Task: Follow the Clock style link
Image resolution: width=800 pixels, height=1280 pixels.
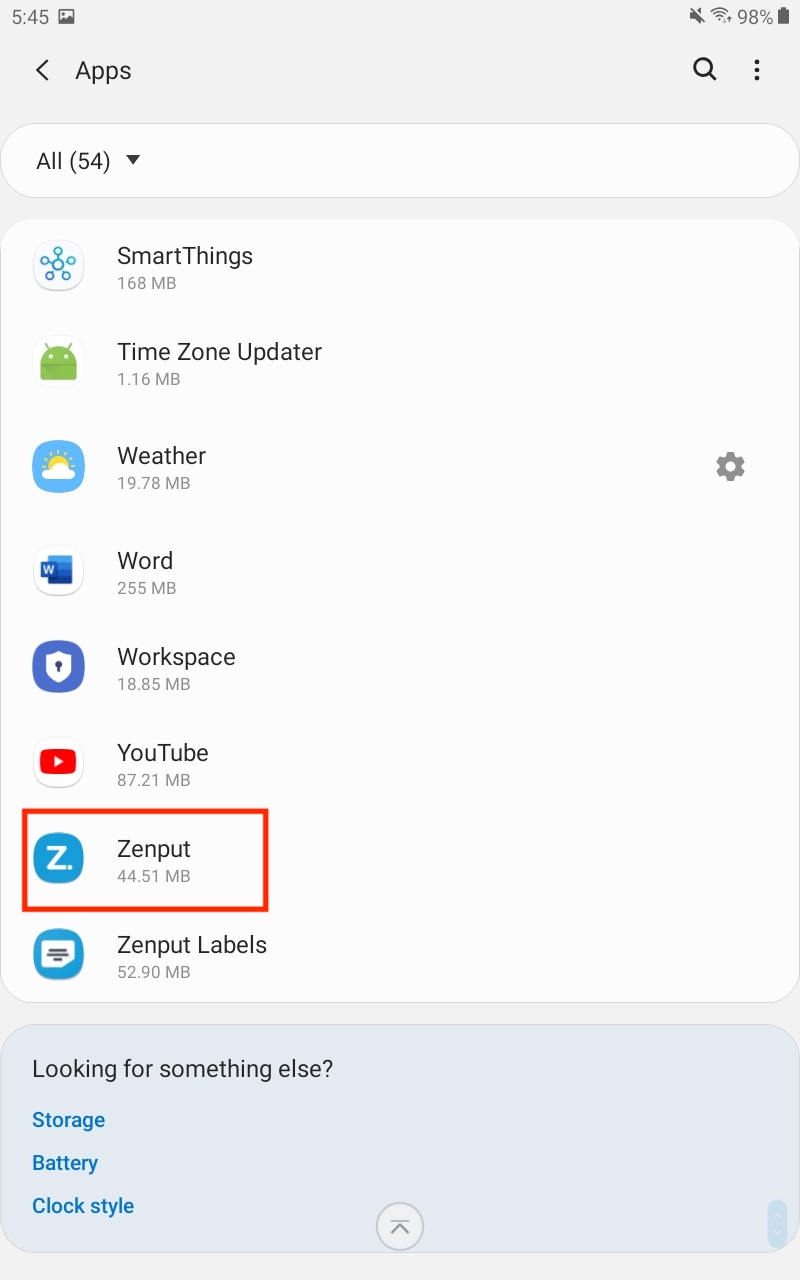Action: (x=83, y=1206)
